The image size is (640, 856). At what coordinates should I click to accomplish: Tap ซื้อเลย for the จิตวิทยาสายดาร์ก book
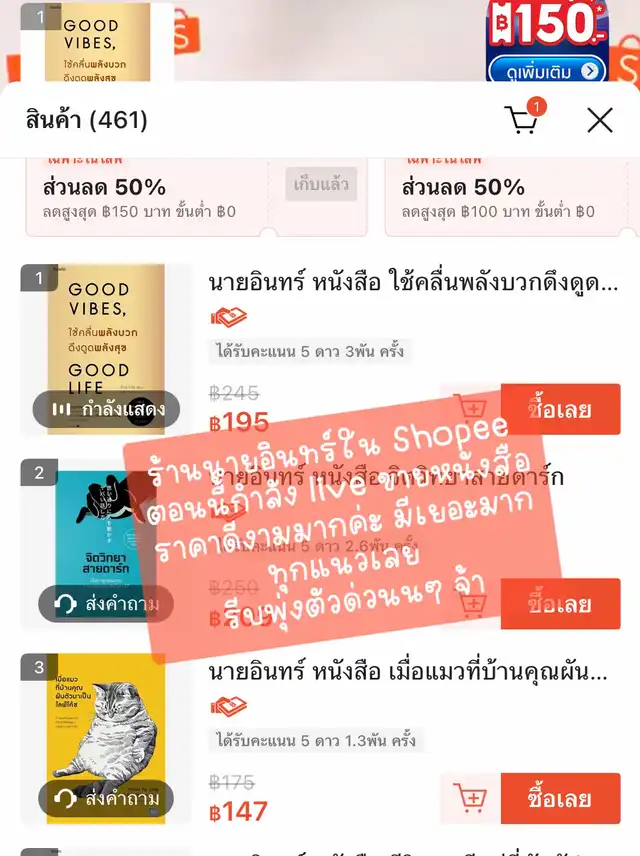(x=560, y=604)
